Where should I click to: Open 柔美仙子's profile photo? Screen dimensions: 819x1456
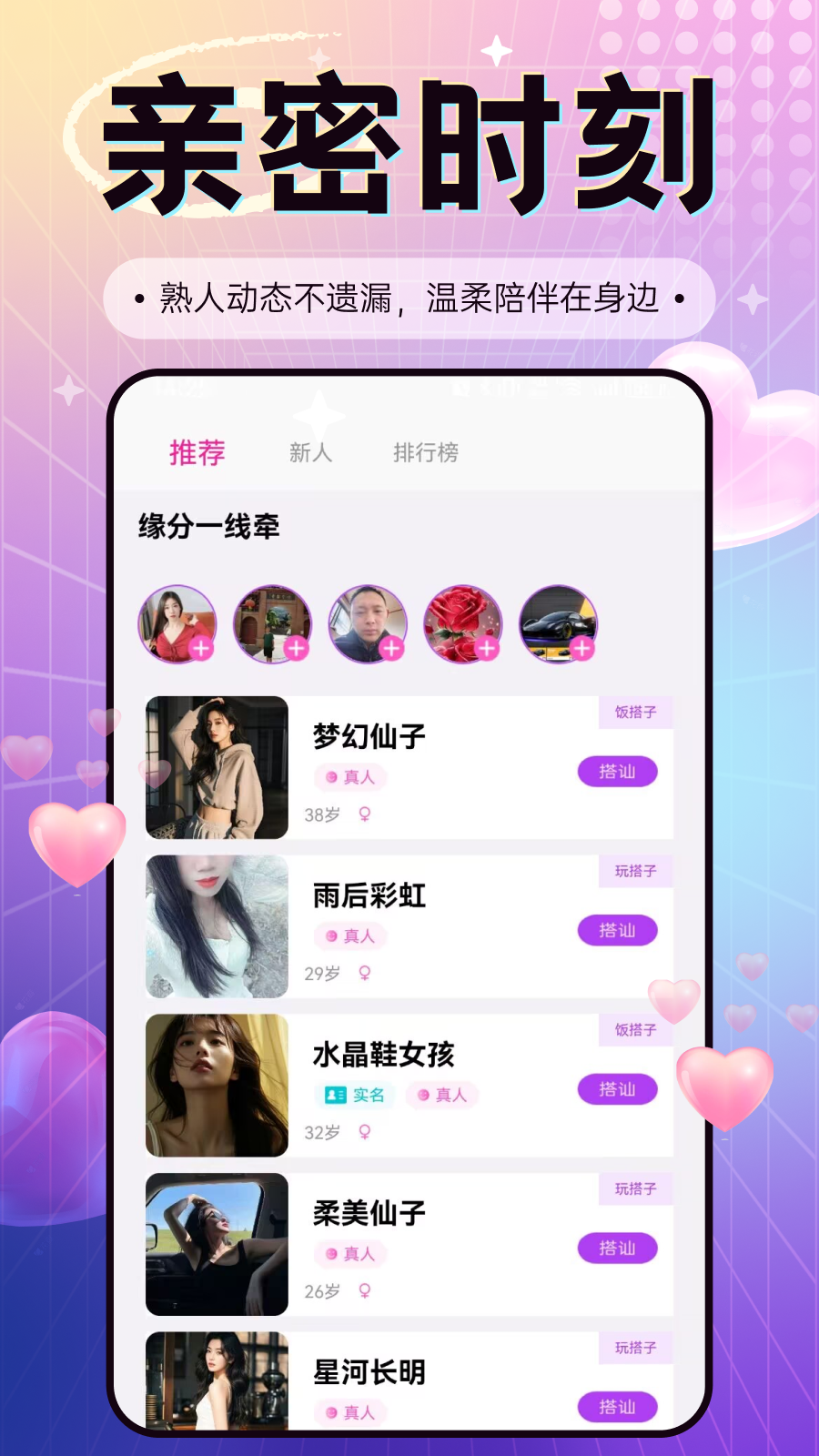click(217, 1243)
